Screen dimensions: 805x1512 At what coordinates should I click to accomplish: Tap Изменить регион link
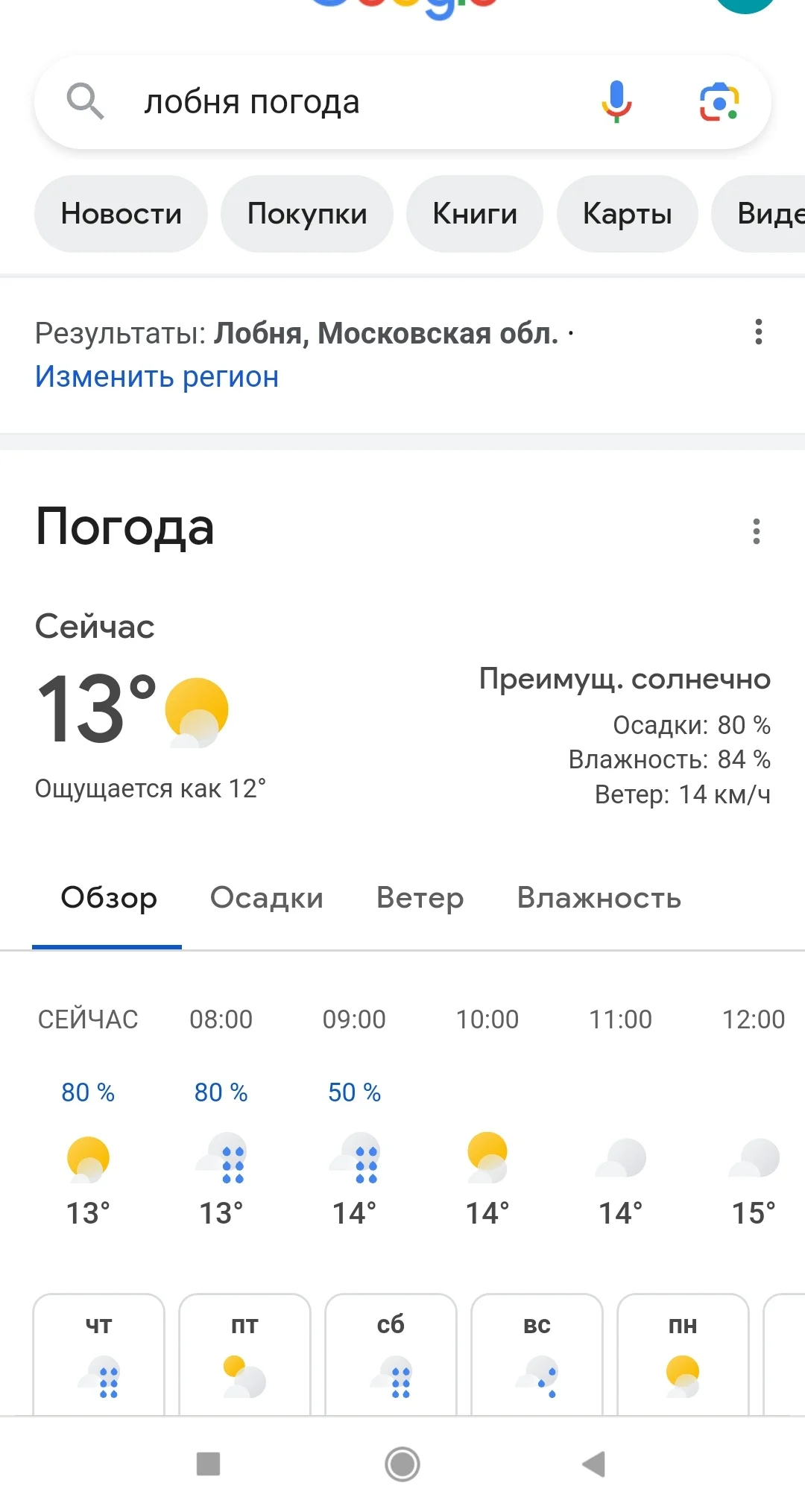157,376
